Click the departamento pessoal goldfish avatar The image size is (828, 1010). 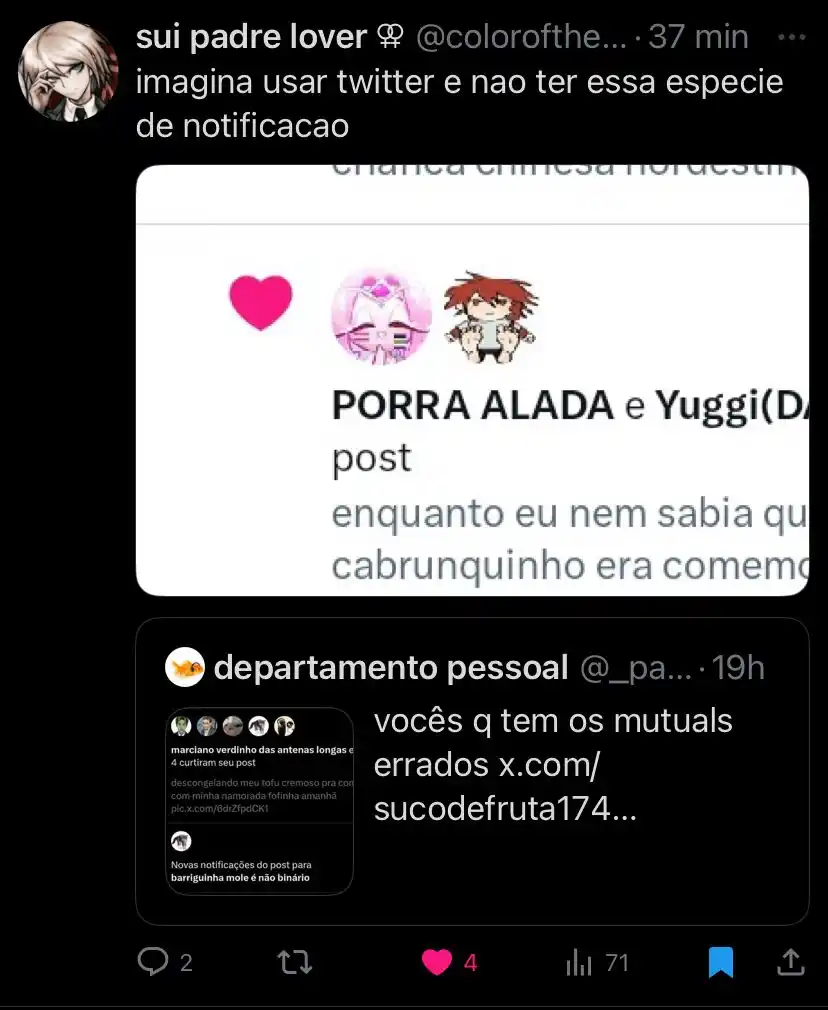183,667
